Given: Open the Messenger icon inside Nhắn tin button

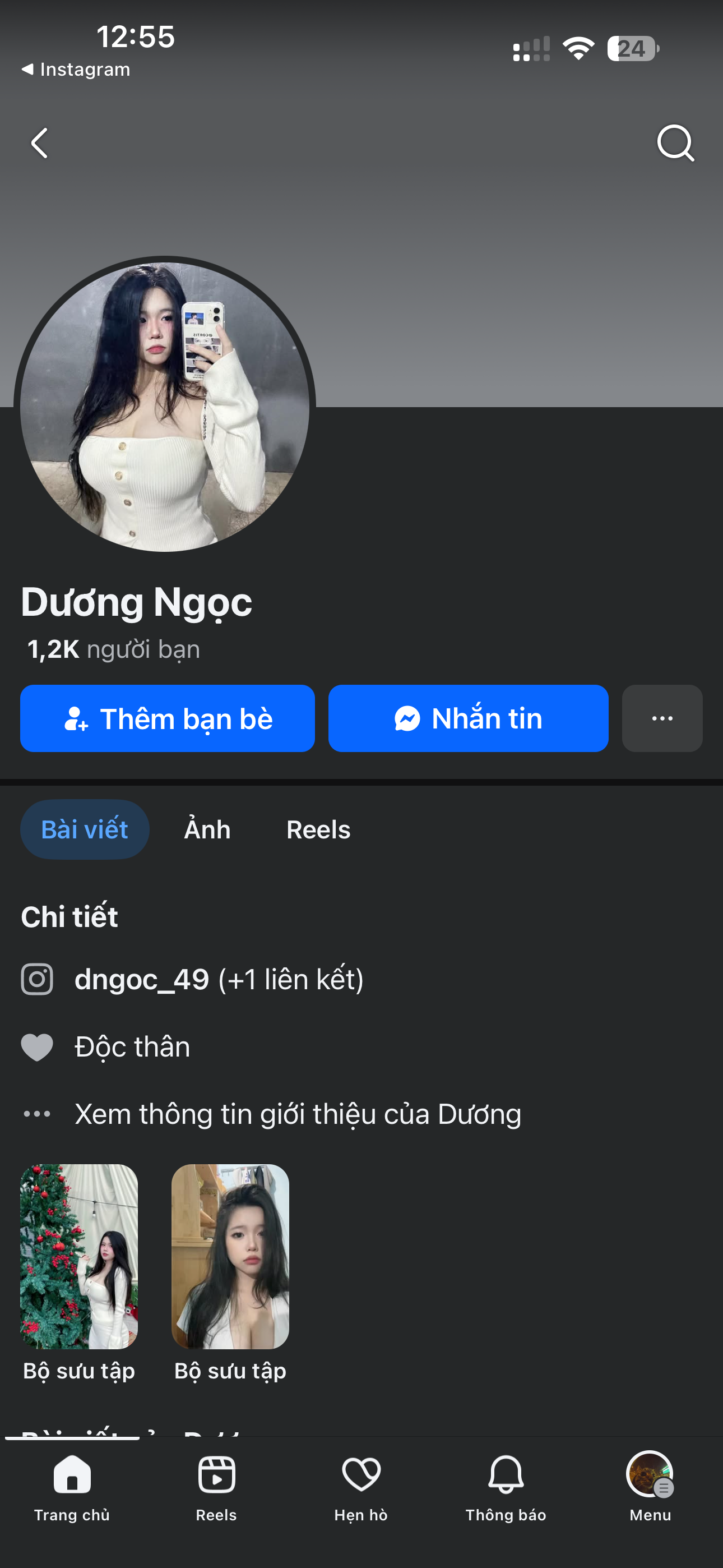Looking at the screenshot, I should [407, 718].
